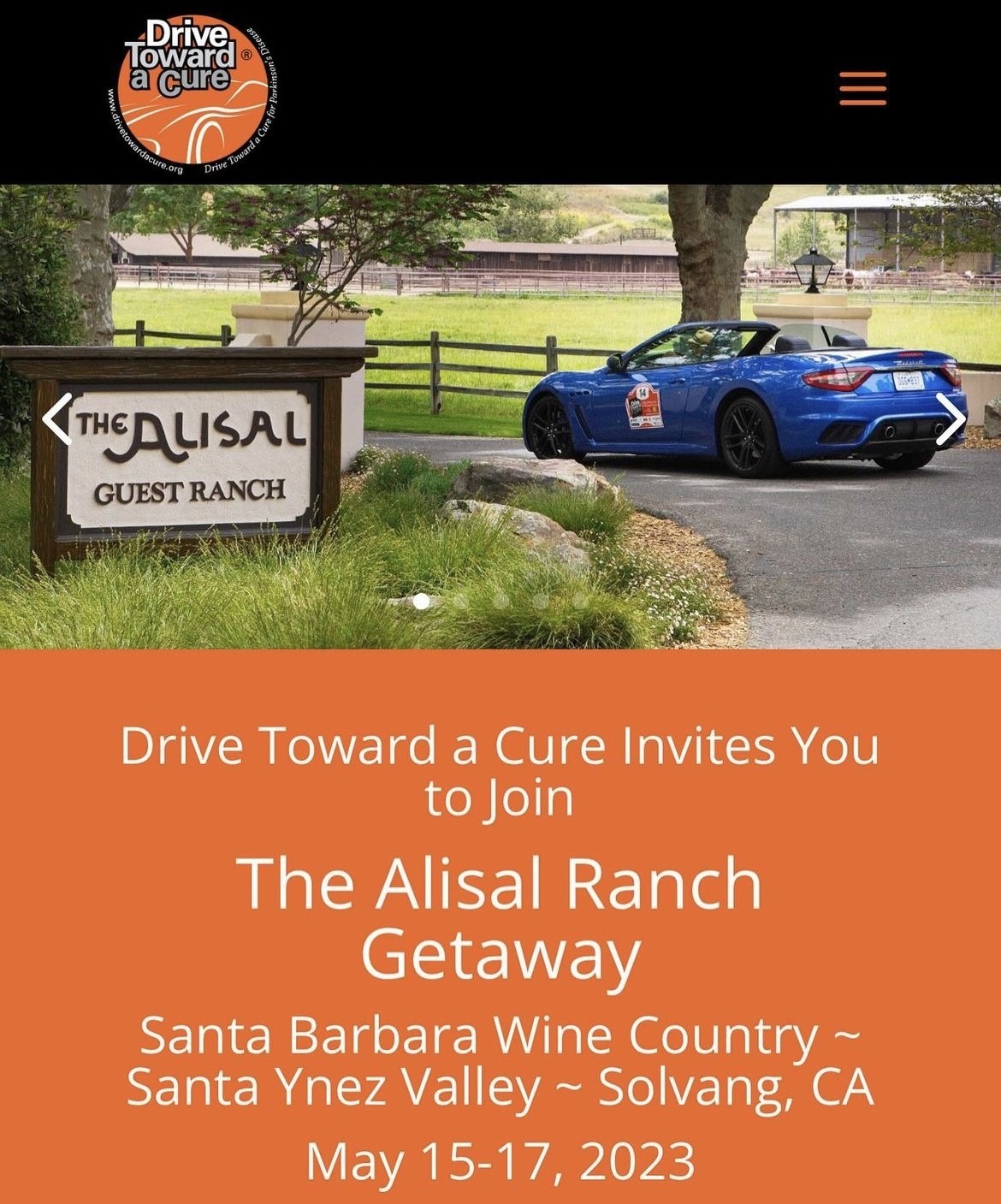The height and width of the screenshot is (1204, 1001).
Task: Open the hamburger navigation menu
Action: pyautogui.click(x=862, y=88)
